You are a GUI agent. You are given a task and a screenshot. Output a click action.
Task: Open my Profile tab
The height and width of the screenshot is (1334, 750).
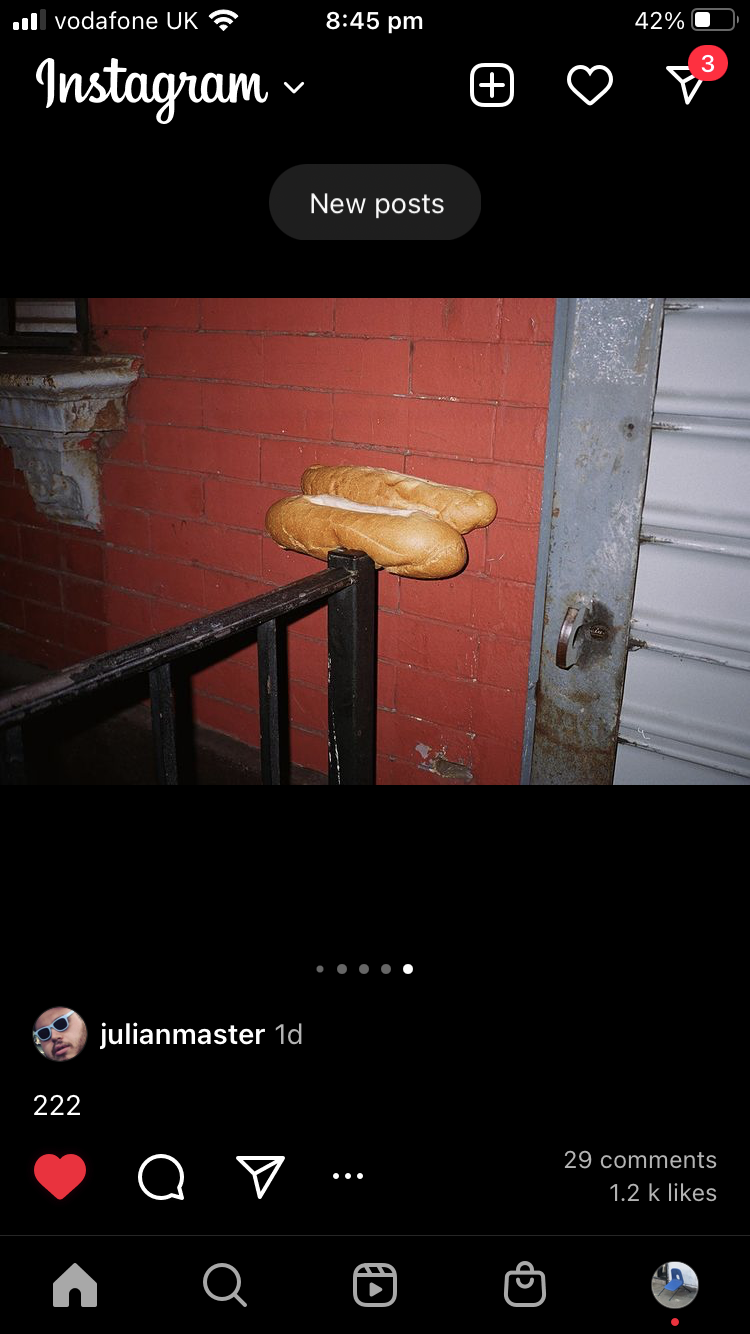coord(675,1285)
